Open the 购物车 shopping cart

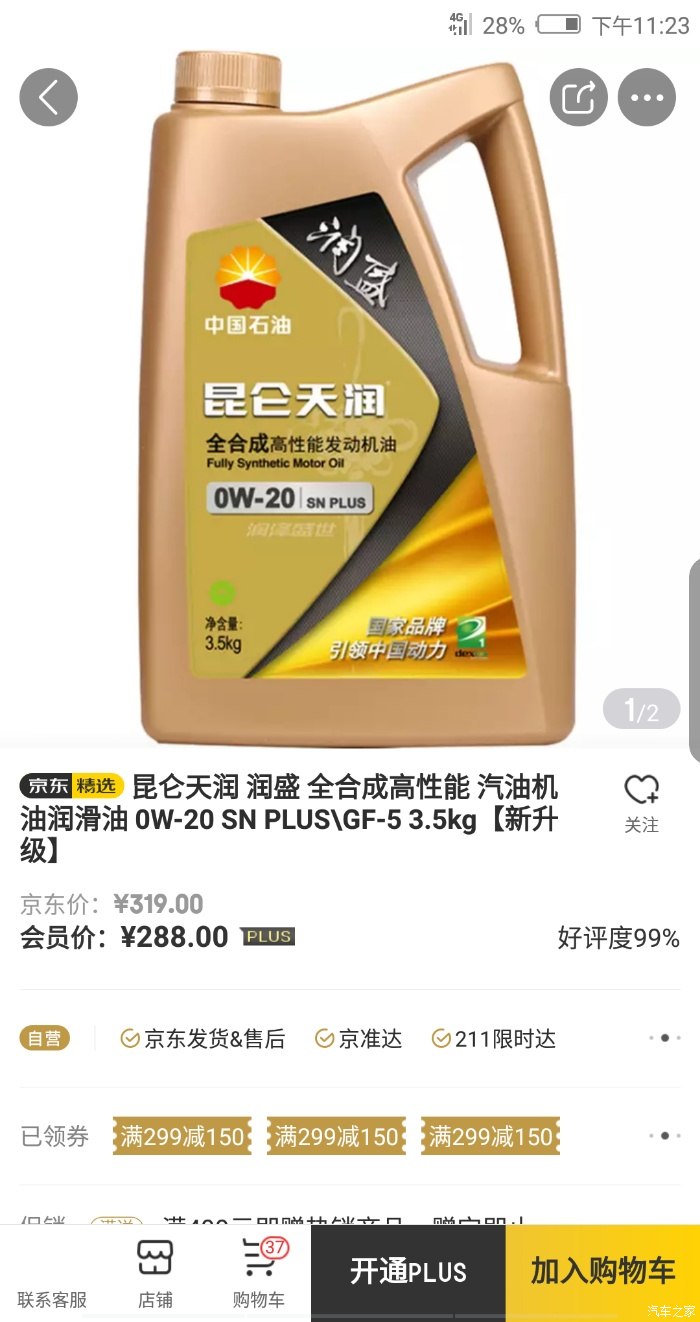[259, 1274]
